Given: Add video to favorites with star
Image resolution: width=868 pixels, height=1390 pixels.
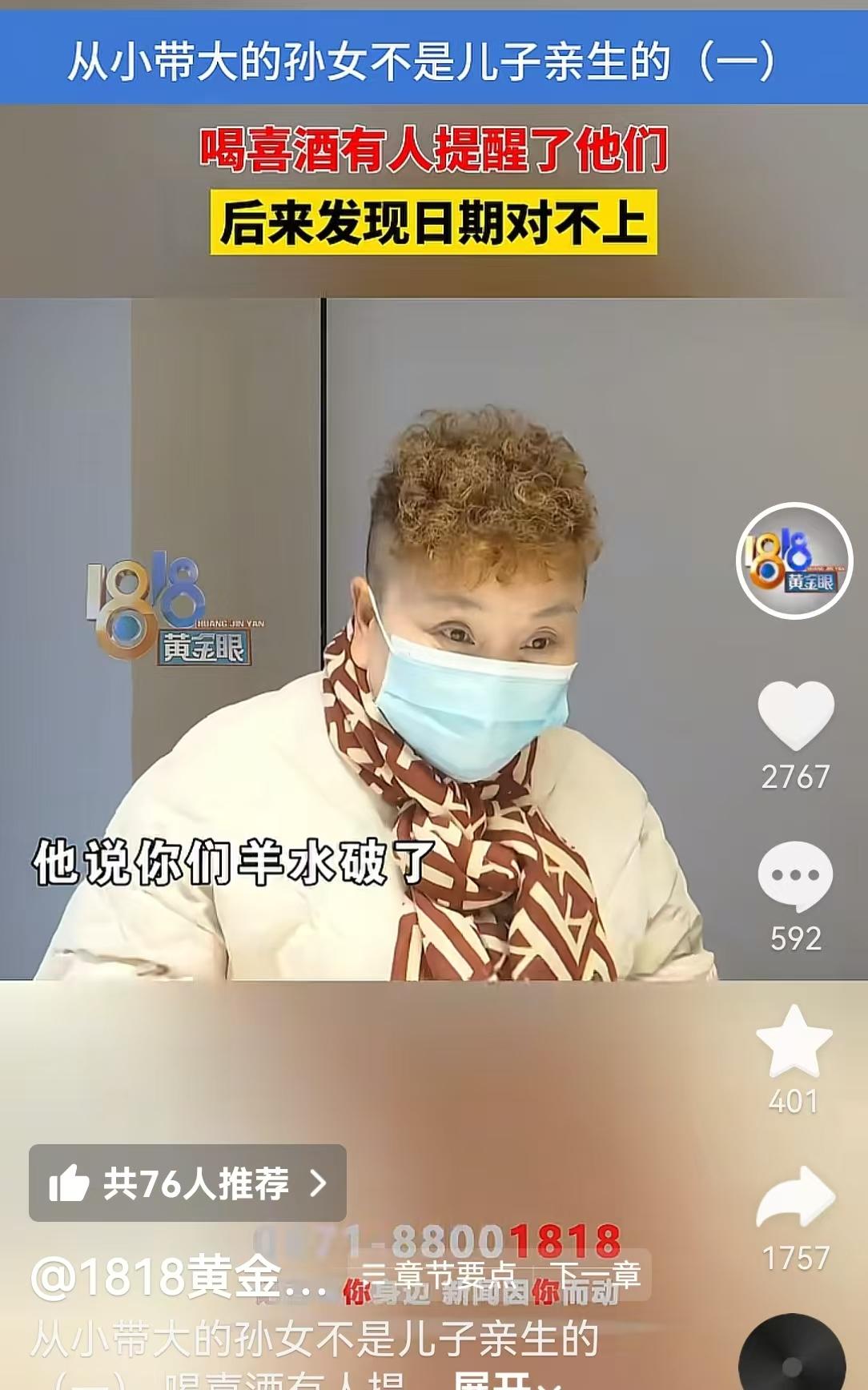Looking at the screenshot, I should pos(794,1042).
